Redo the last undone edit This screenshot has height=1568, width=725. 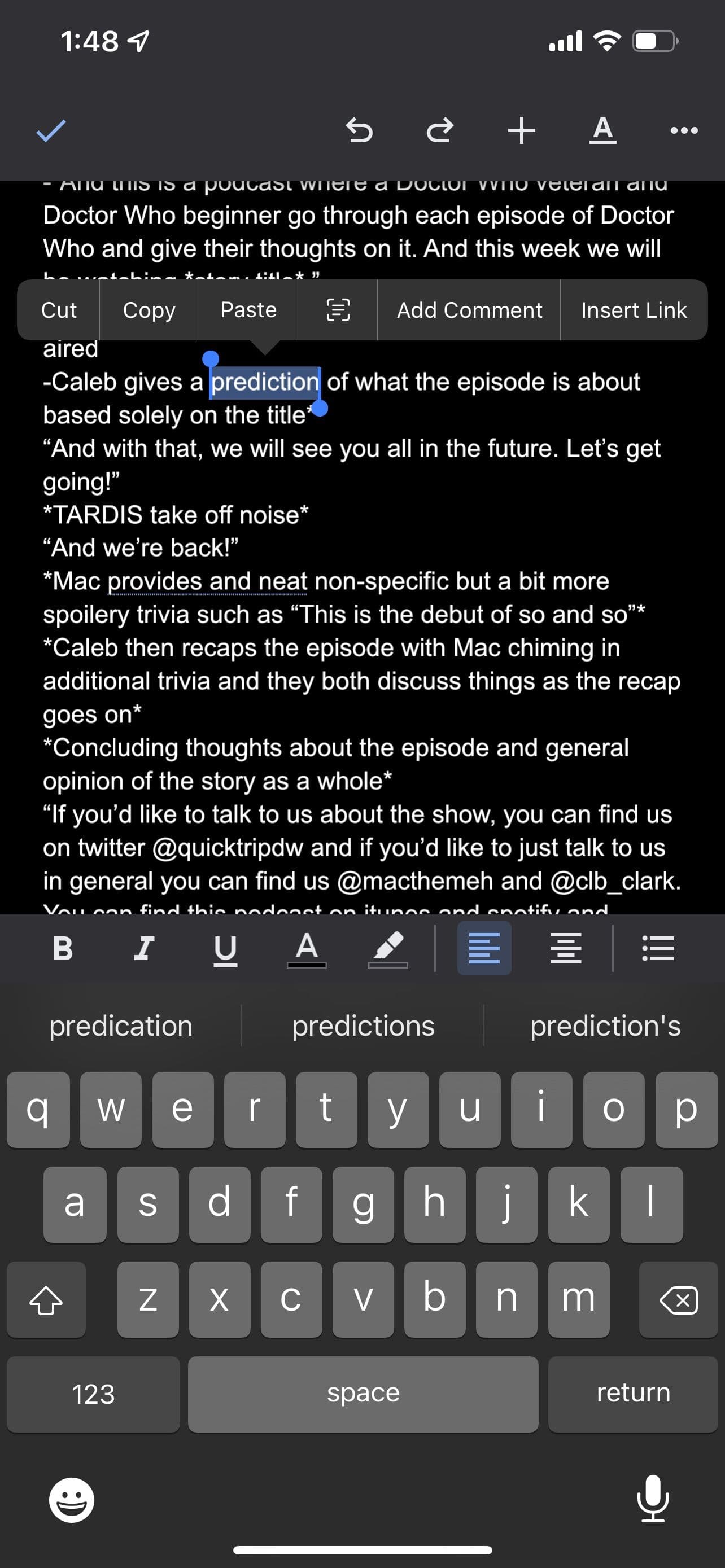(x=439, y=130)
